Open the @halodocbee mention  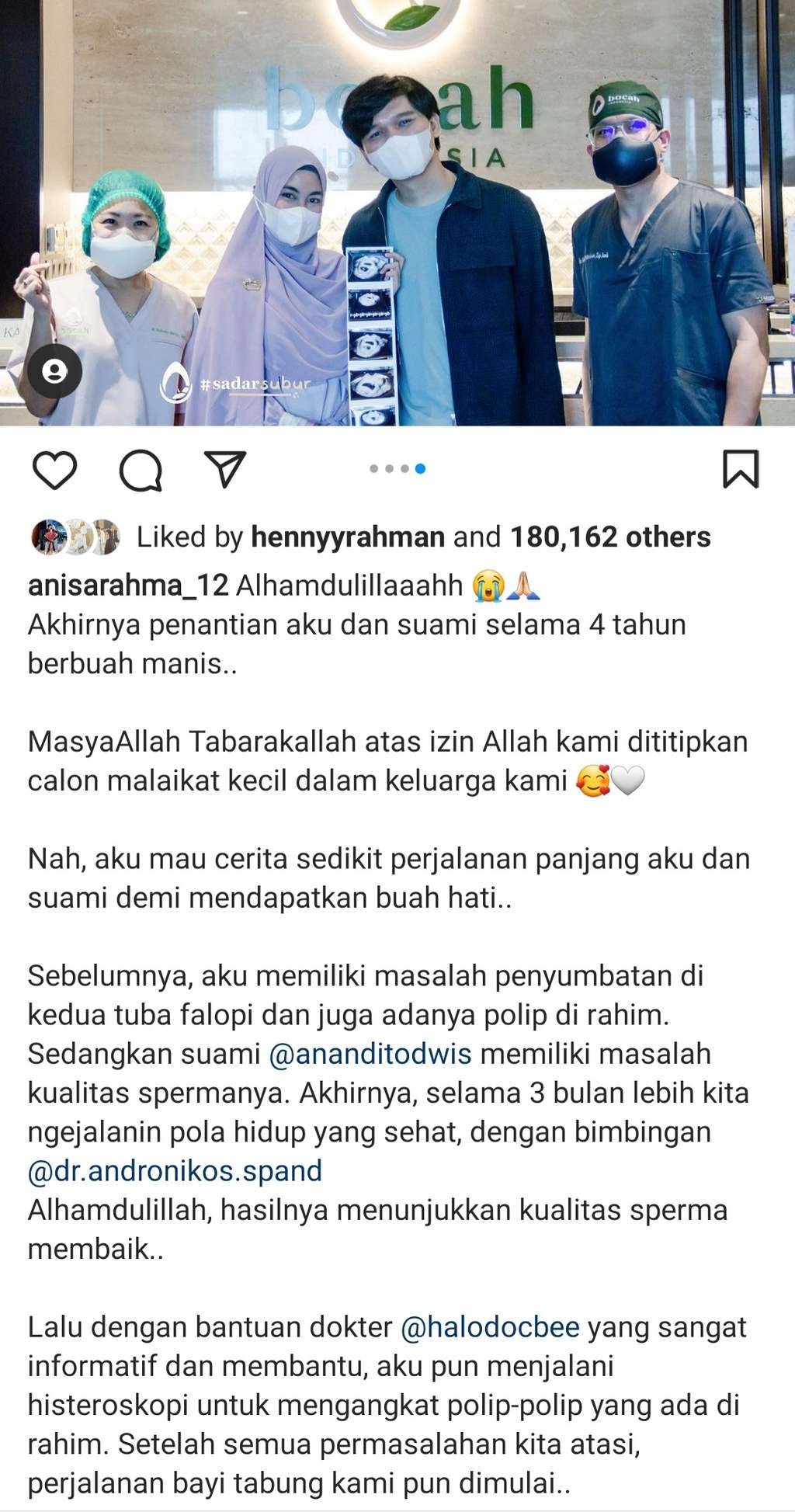pos(490,1327)
